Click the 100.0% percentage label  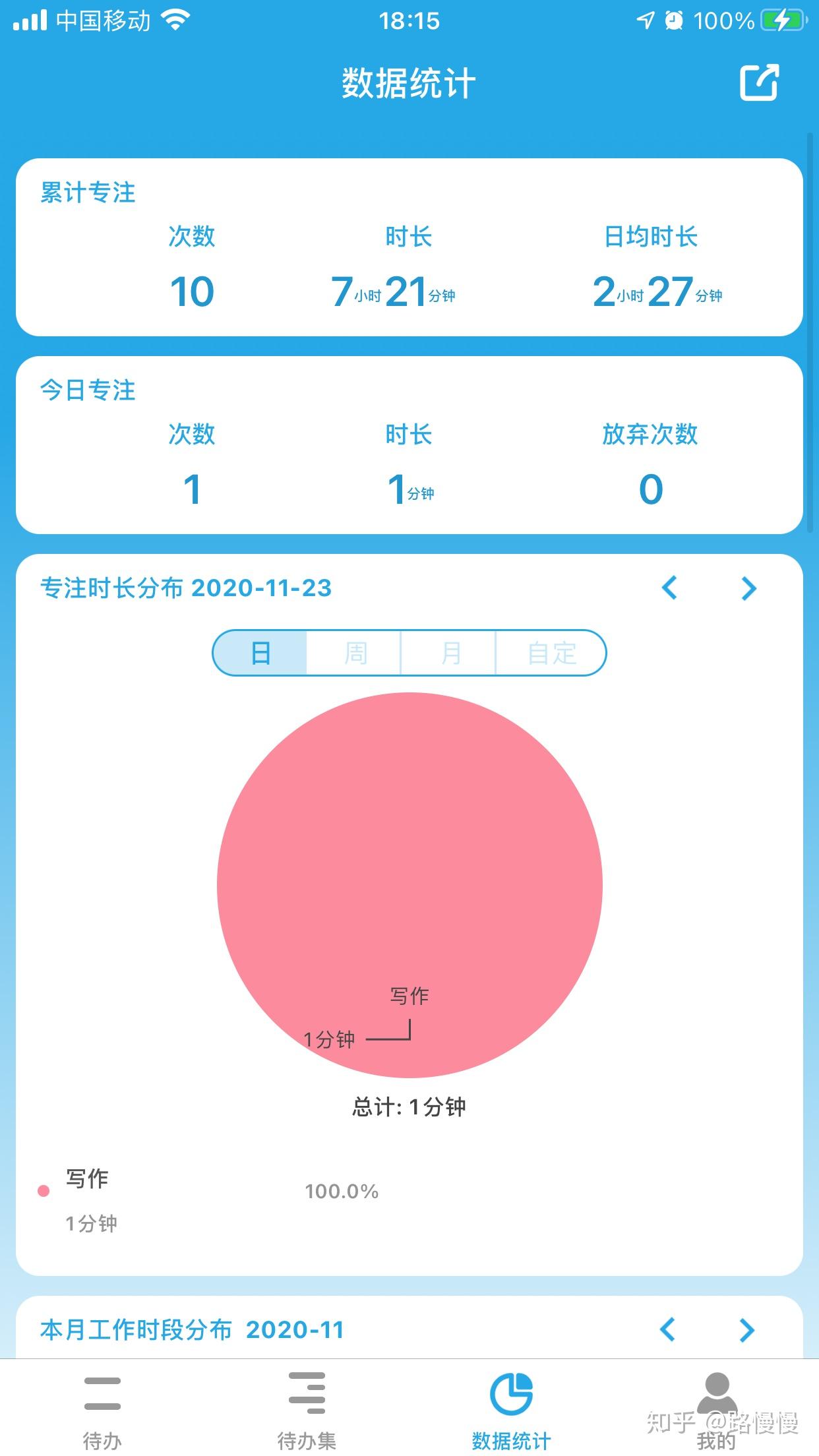[342, 1191]
